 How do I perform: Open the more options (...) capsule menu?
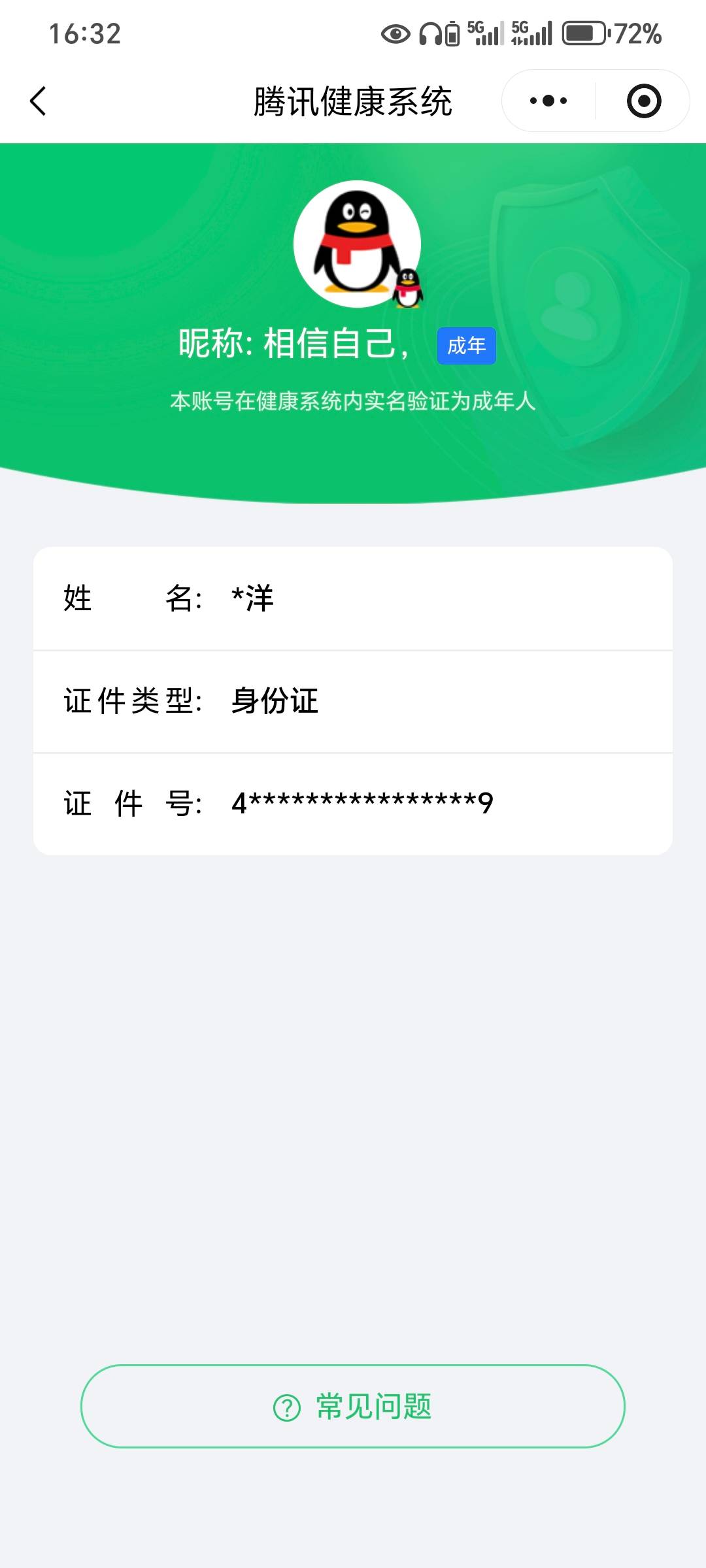click(x=546, y=100)
